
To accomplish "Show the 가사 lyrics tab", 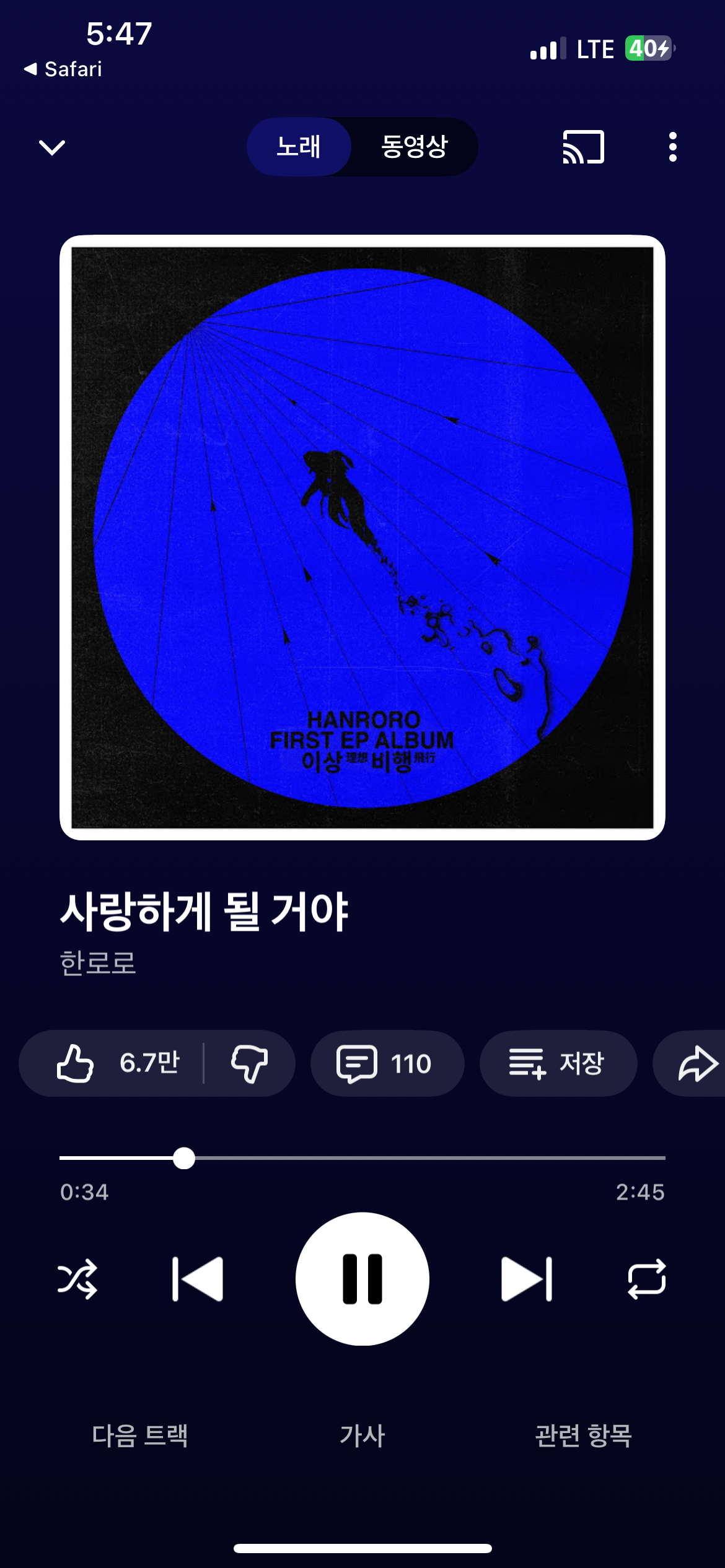I will pyautogui.click(x=362, y=1435).
